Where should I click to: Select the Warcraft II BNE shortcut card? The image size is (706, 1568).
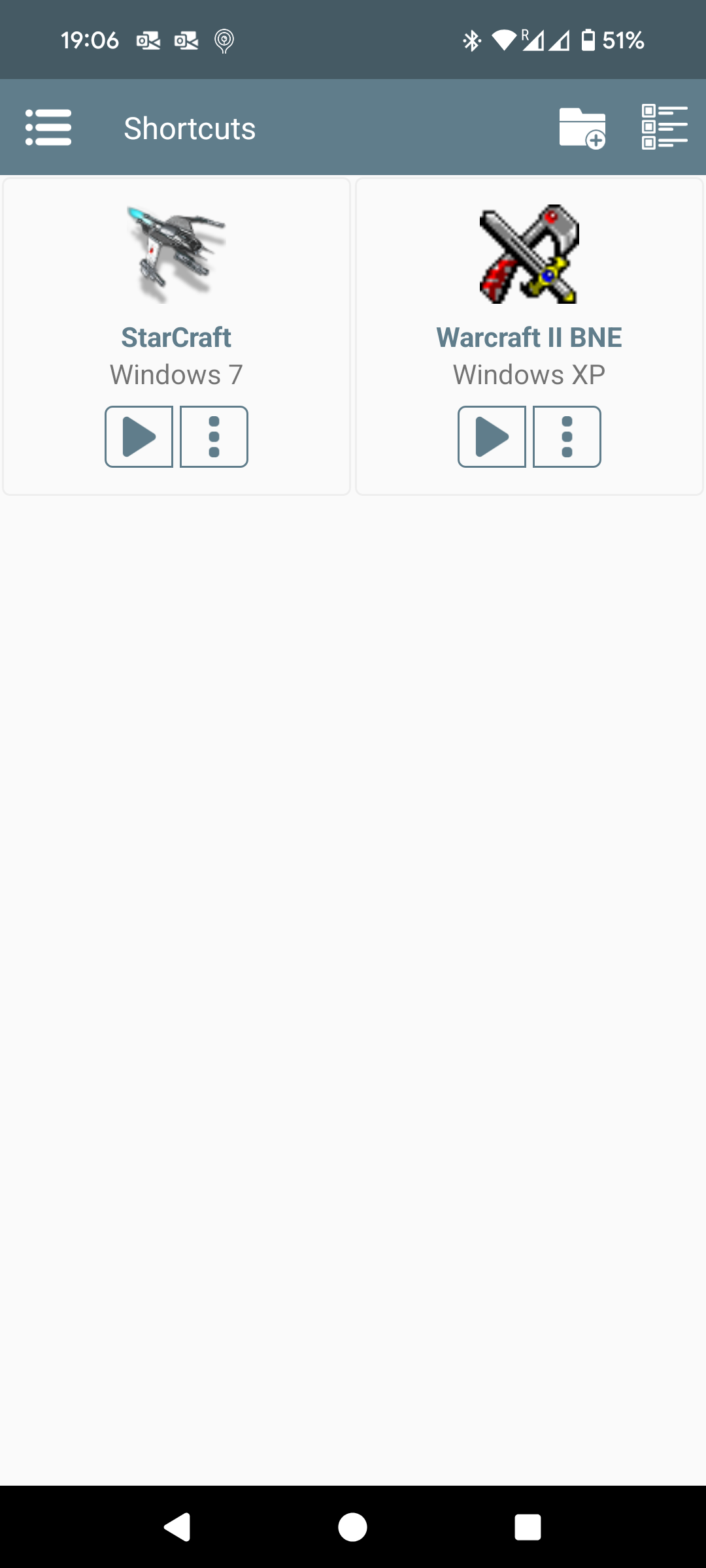pyautogui.click(x=529, y=336)
